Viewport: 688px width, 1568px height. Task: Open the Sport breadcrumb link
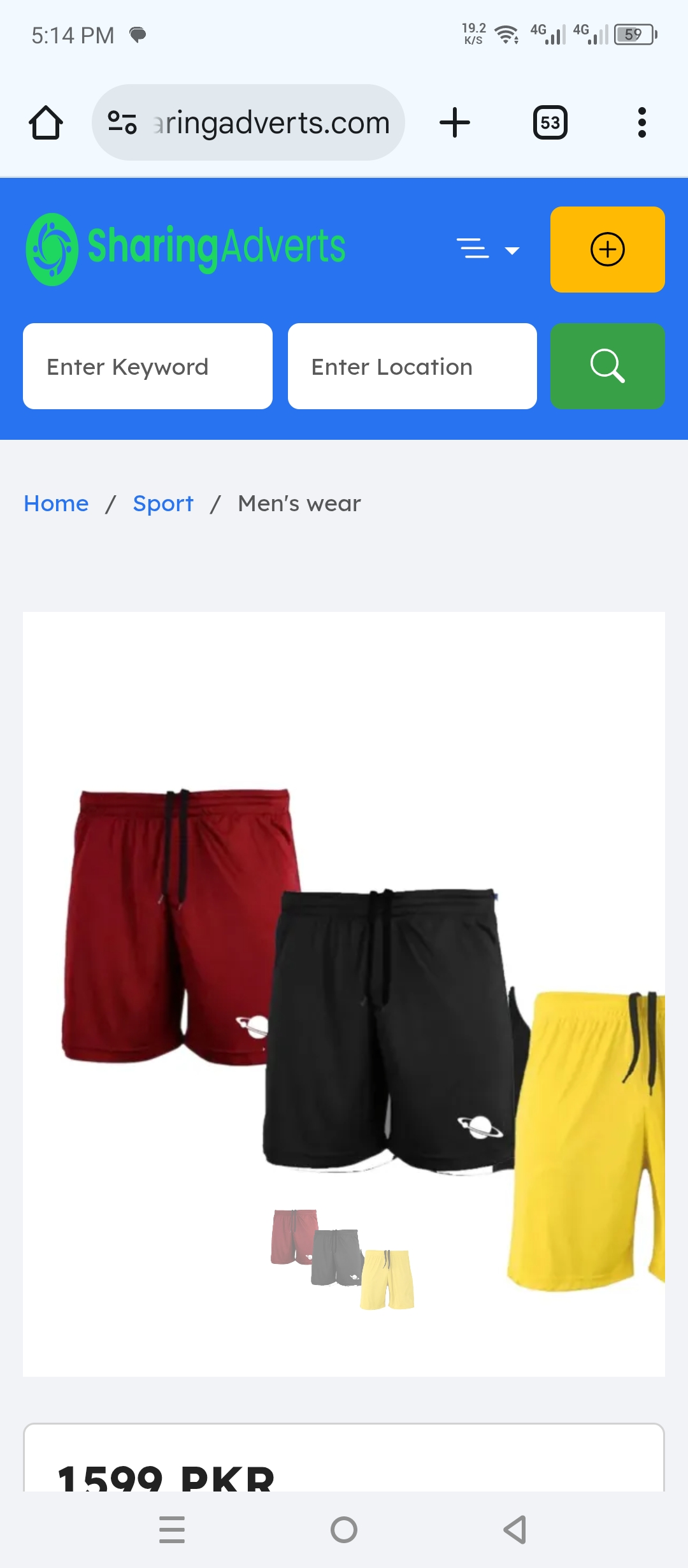click(x=163, y=504)
